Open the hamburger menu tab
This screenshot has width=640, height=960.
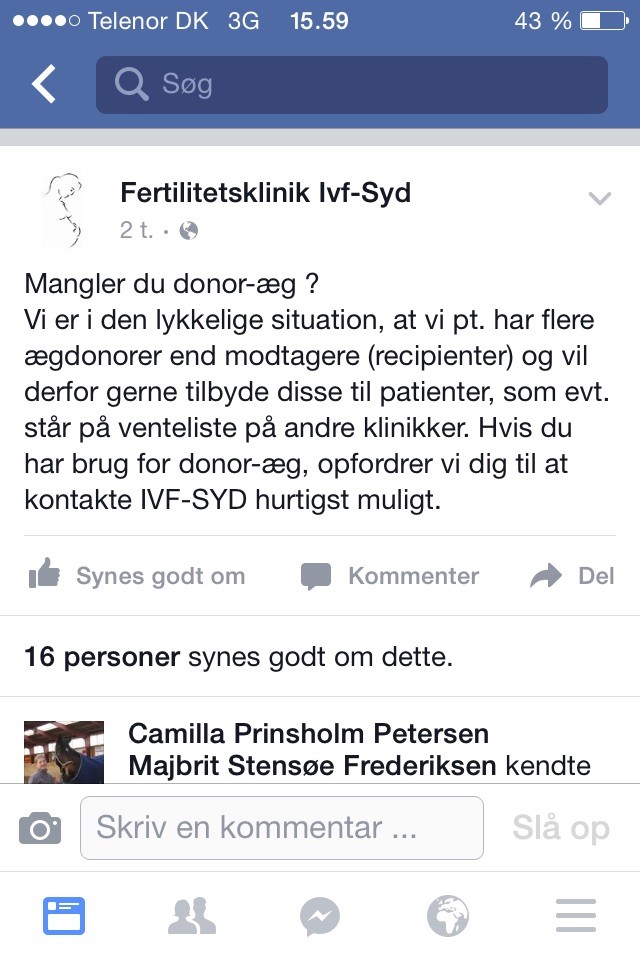point(576,916)
